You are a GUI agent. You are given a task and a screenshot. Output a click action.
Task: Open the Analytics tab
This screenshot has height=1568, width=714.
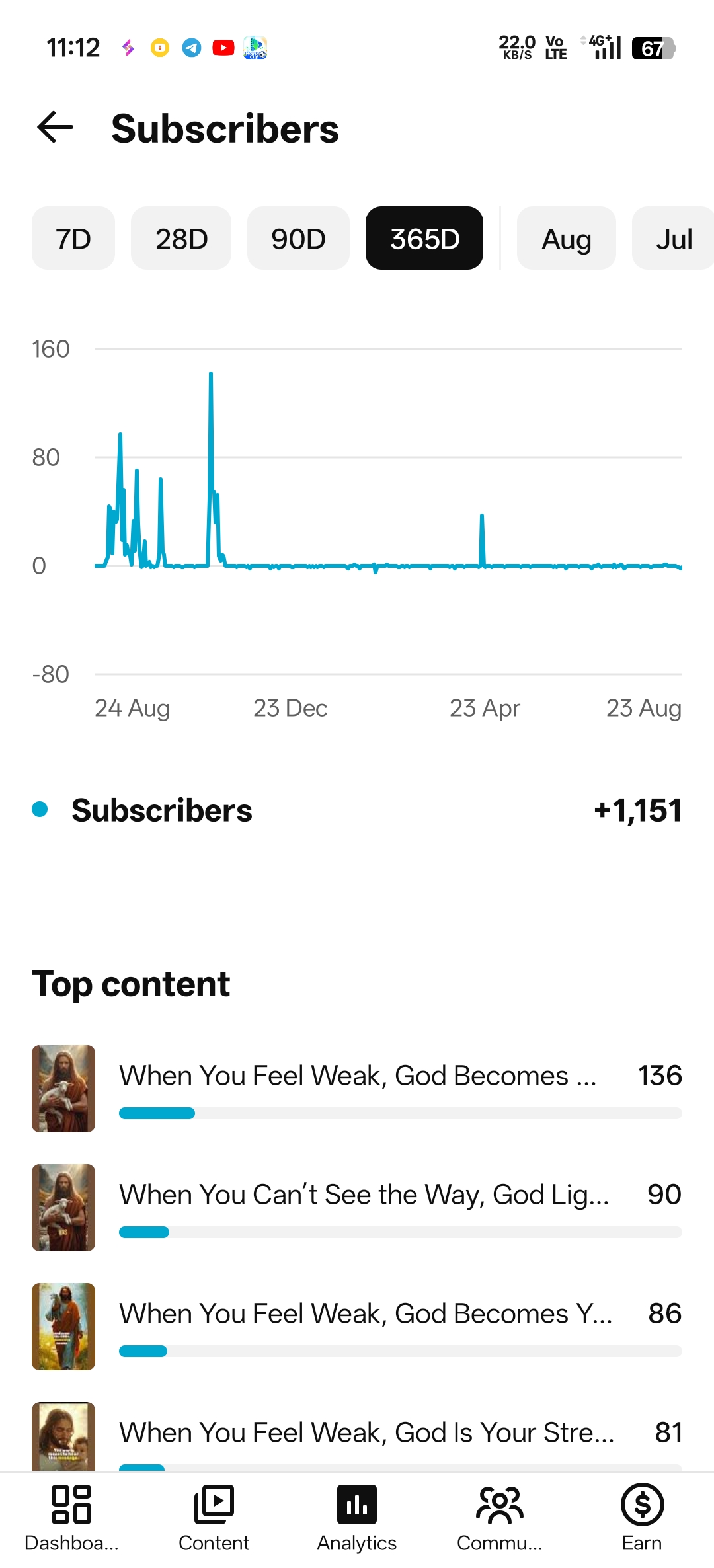pyautogui.click(x=357, y=1518)
